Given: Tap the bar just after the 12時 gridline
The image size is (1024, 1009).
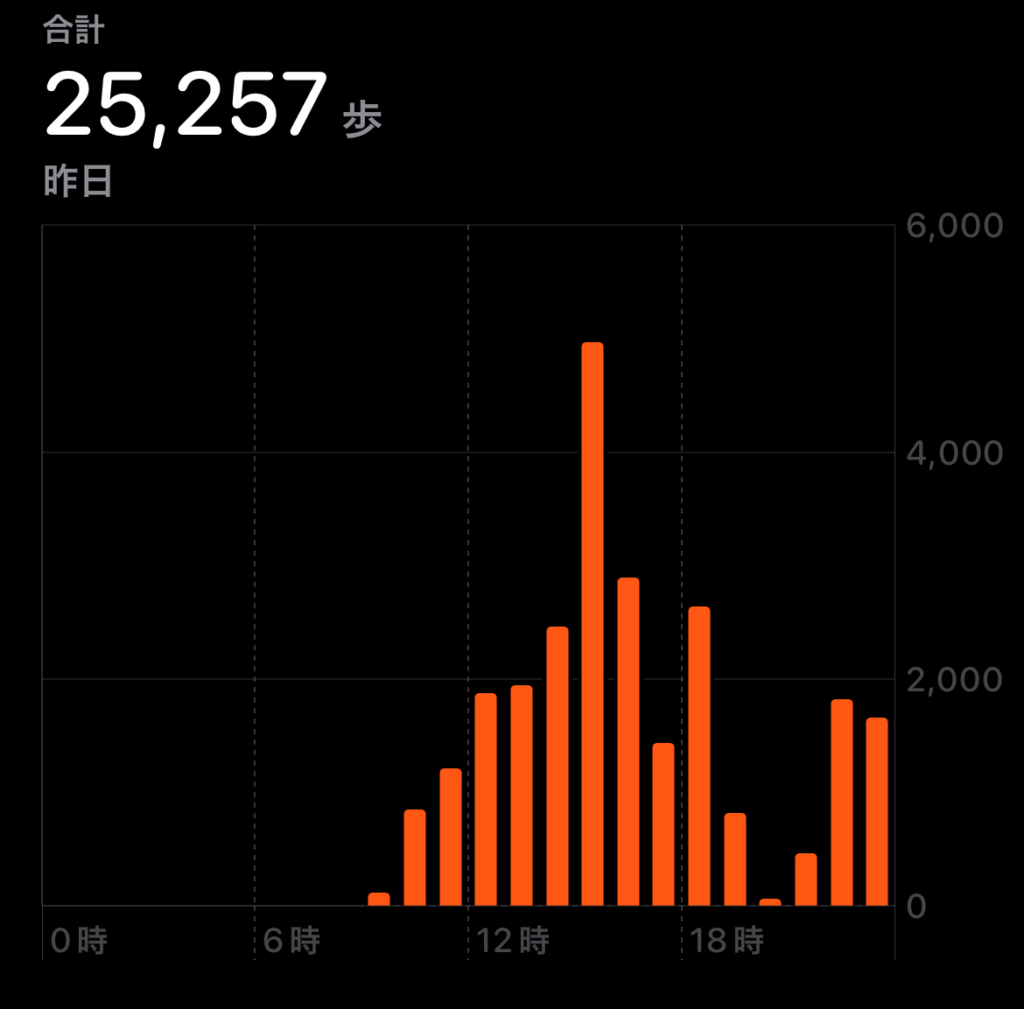Looking at the screenshot, I should tap(486, 799).
